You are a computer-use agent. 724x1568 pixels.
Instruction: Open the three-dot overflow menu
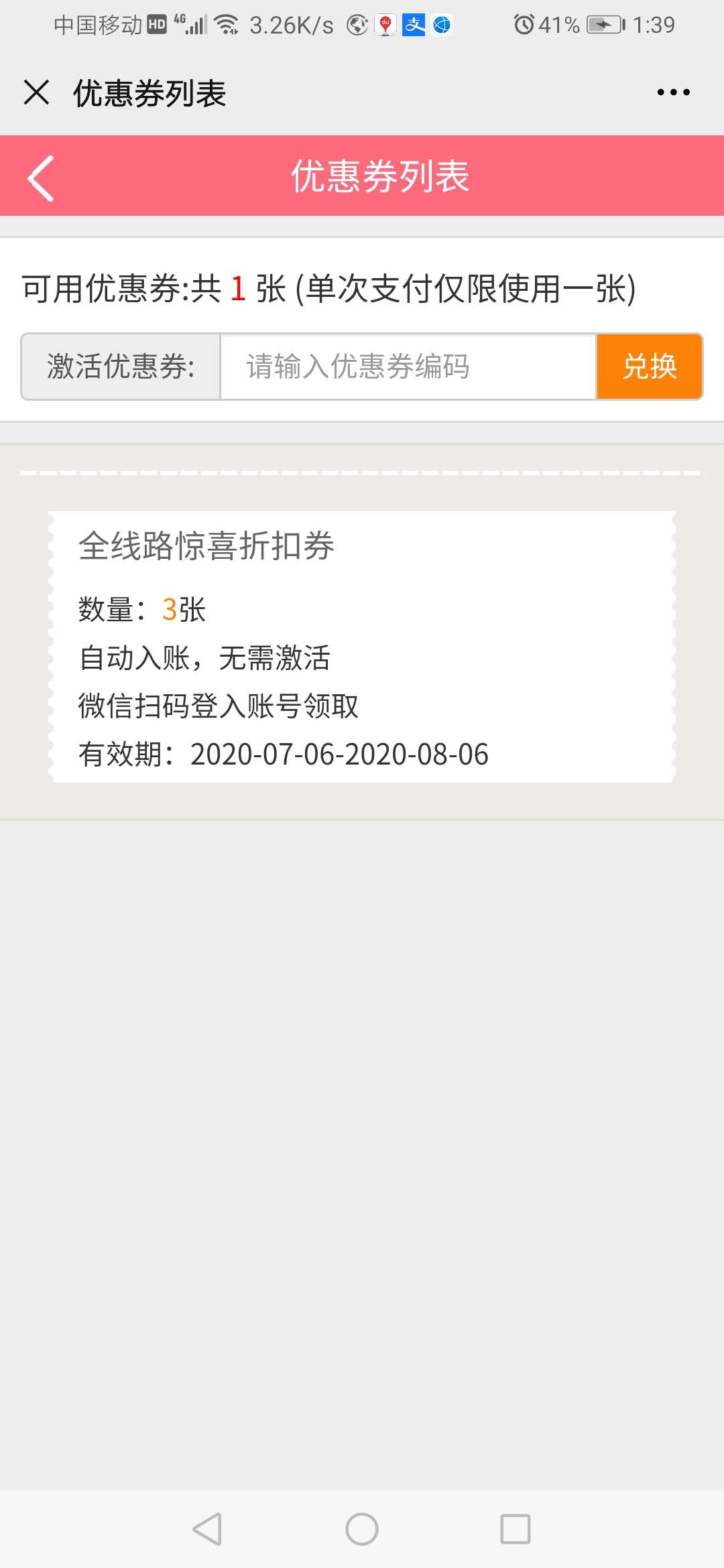click(673, 92)
